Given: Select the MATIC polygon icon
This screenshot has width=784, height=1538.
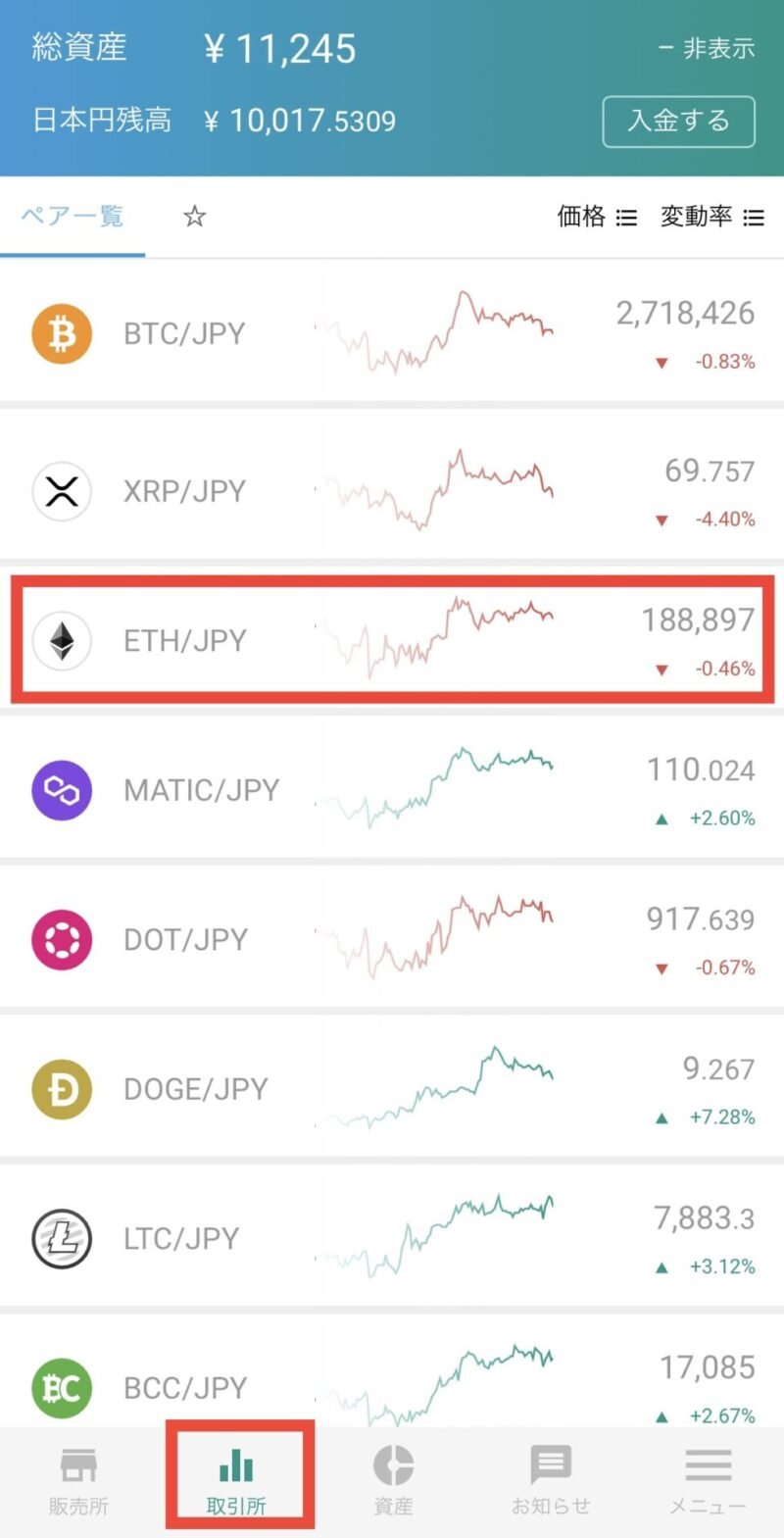Looking at the screenshot, I should click(x=61, y=789).
